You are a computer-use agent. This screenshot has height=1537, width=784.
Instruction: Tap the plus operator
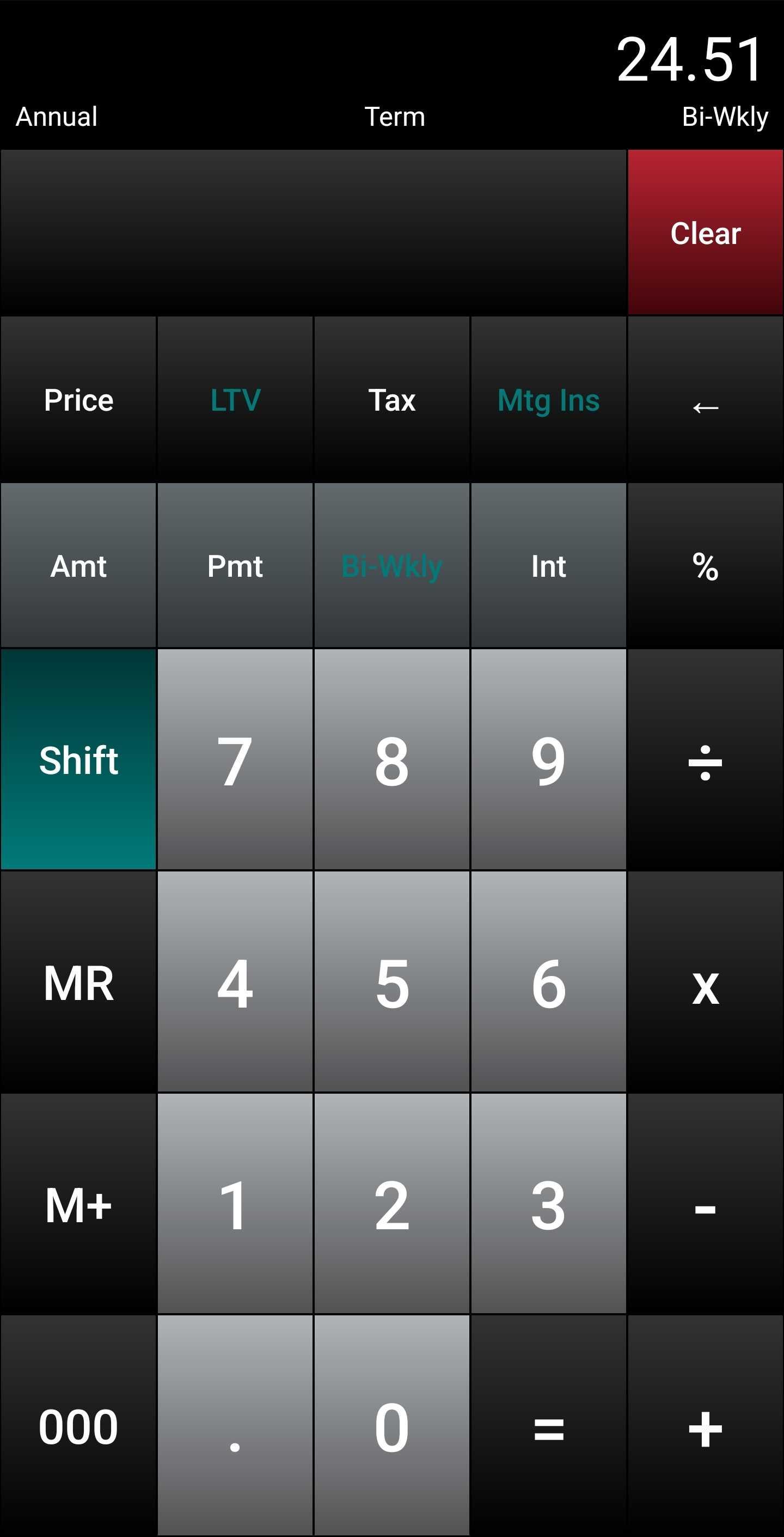tap(705, 1425)
